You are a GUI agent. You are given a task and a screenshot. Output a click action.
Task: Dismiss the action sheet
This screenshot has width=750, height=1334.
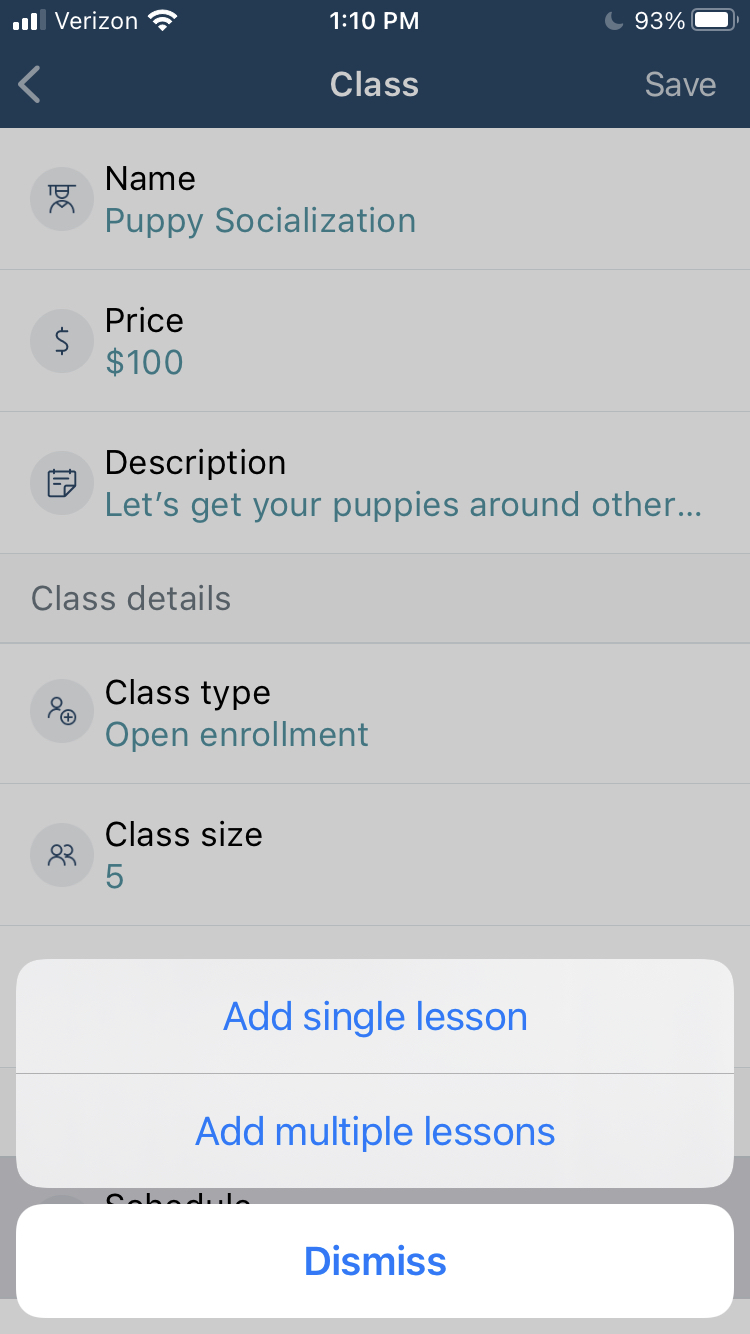click(x=375, y=1261)
